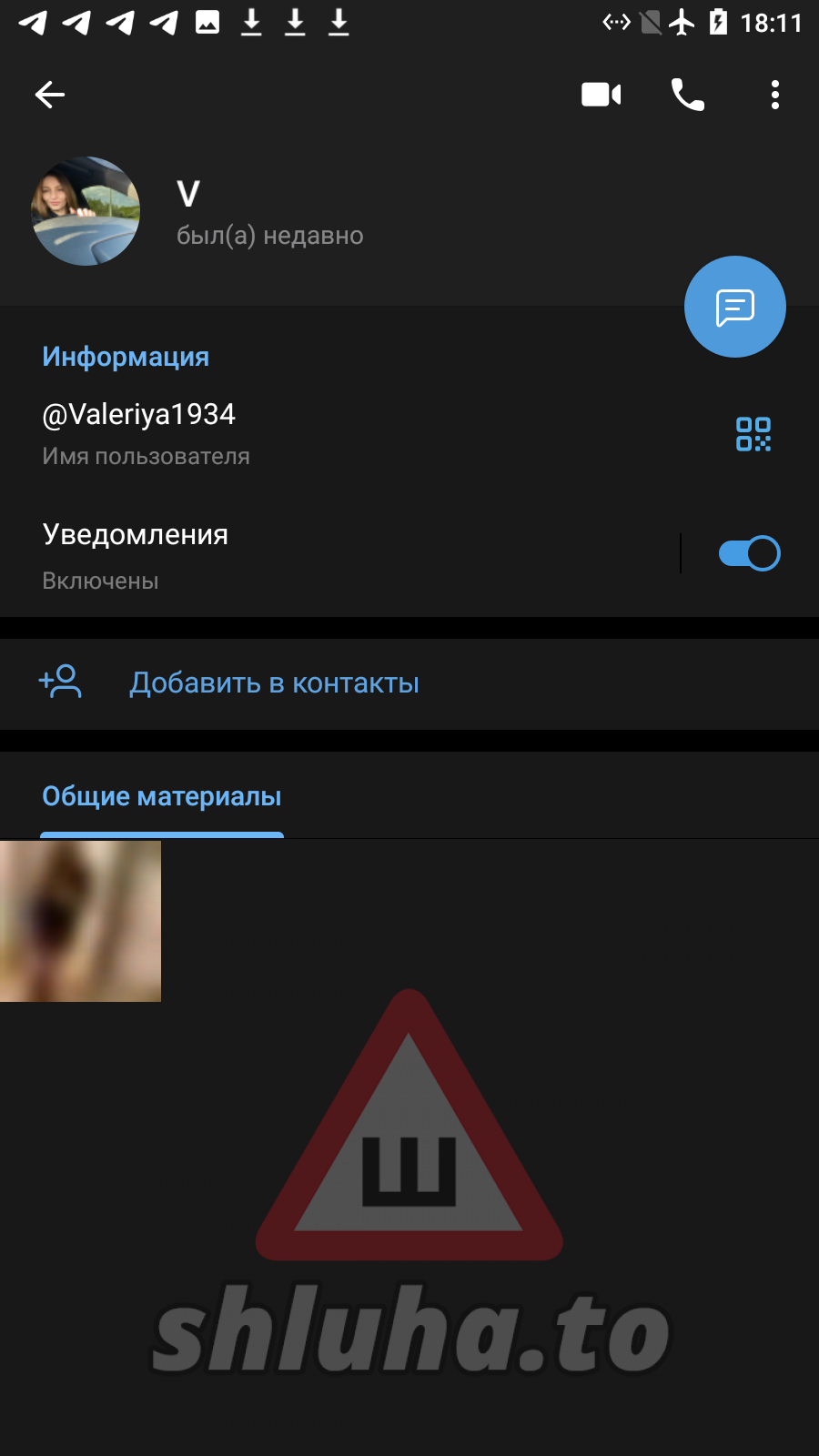Start a video call with V

click(x=601, y=95)
